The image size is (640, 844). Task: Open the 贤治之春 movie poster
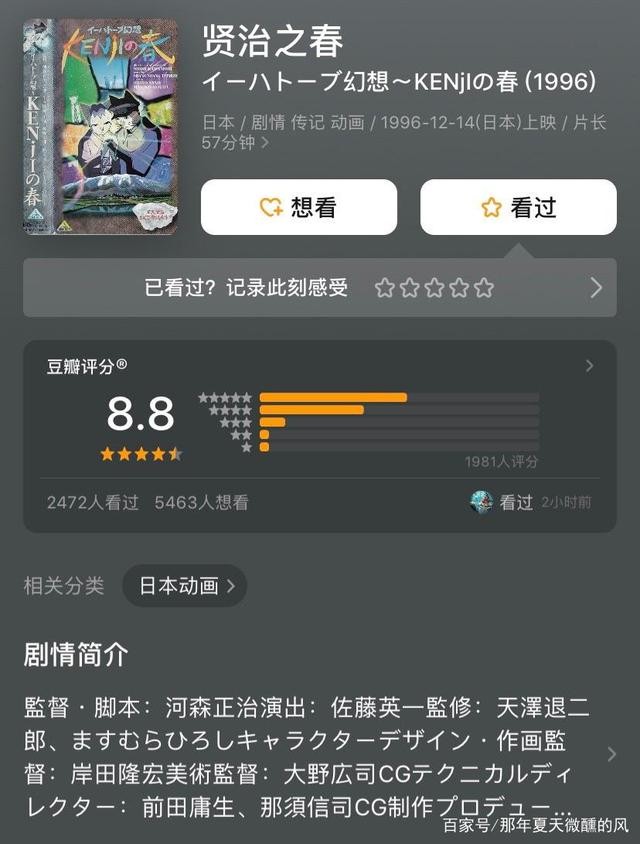[x=100, y=127]
